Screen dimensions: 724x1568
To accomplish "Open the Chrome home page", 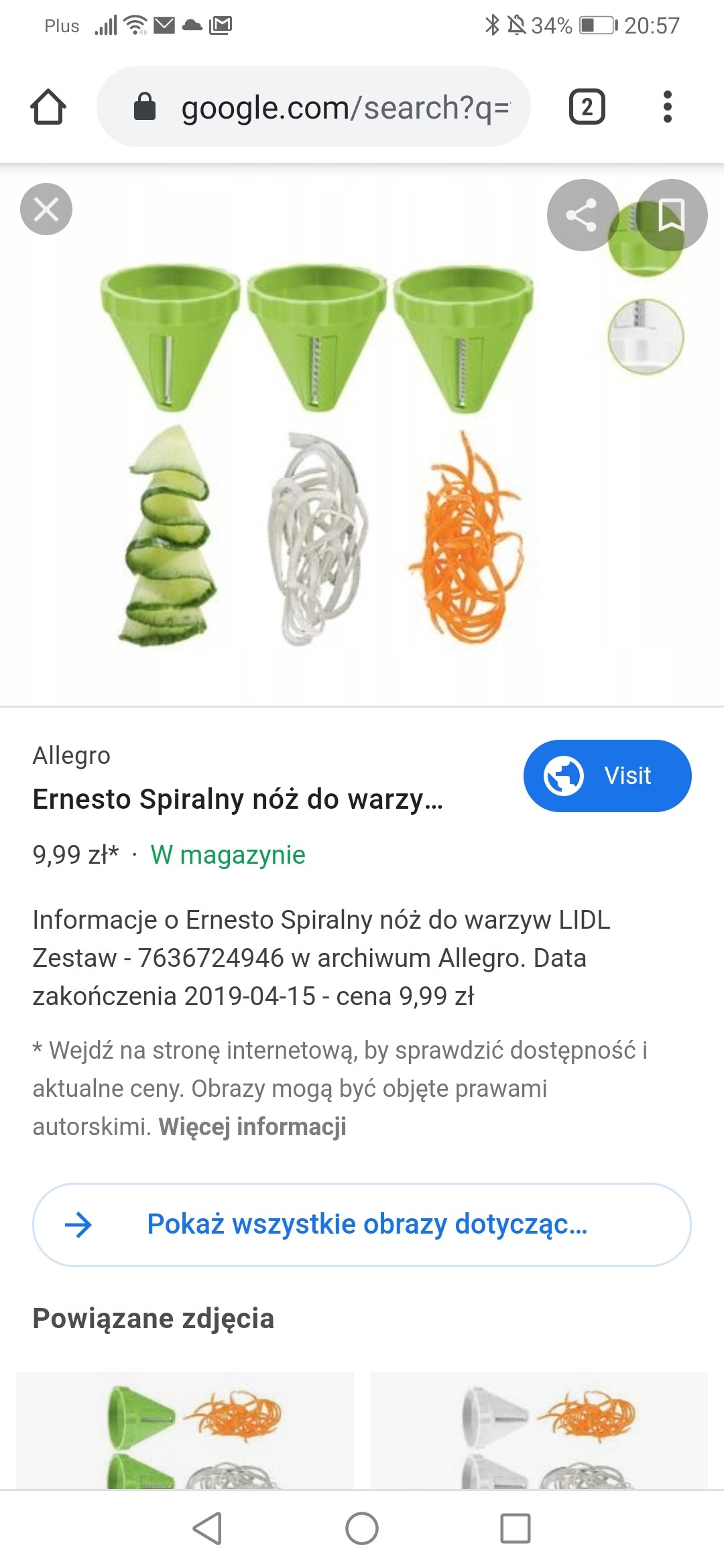I will point(48,107).
